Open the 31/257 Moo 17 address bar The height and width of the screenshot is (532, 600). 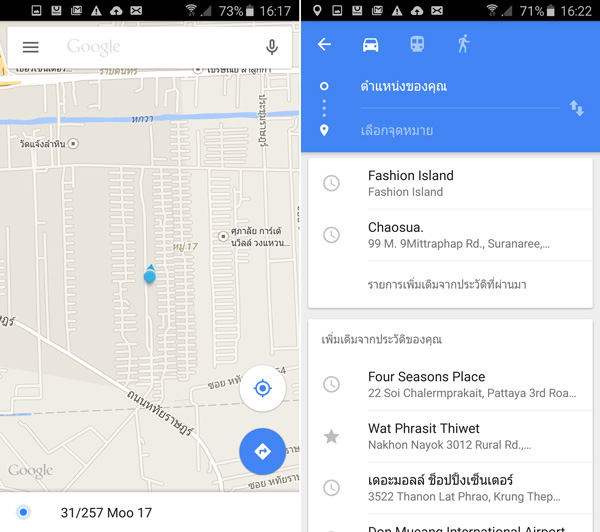[150, 512]
